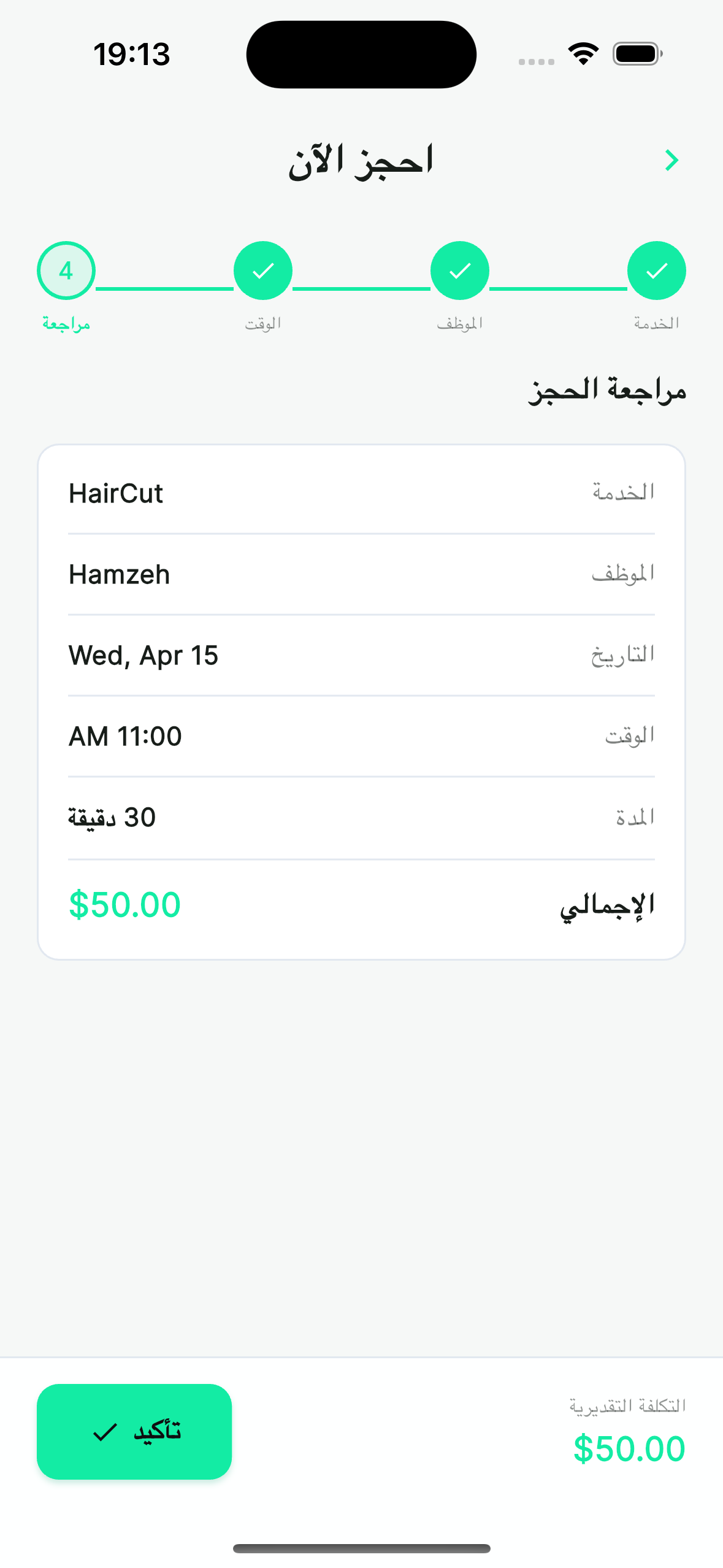Confirm the booking with the تأكيد button
Image resolution: width=723 pixels, height=1568 pixels.
pos(134,1431)
